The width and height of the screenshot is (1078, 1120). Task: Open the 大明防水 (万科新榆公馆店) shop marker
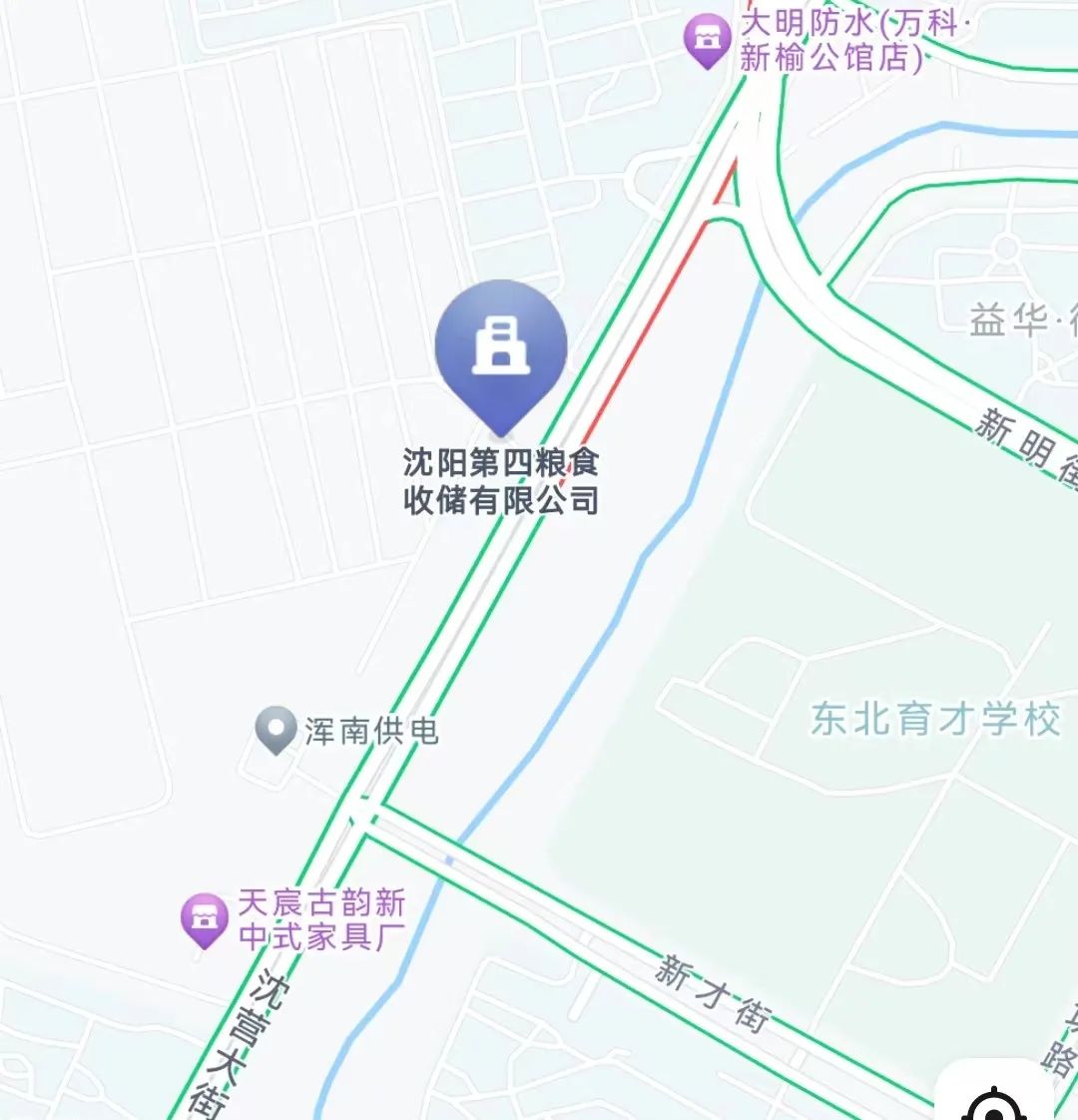[707, 41]
